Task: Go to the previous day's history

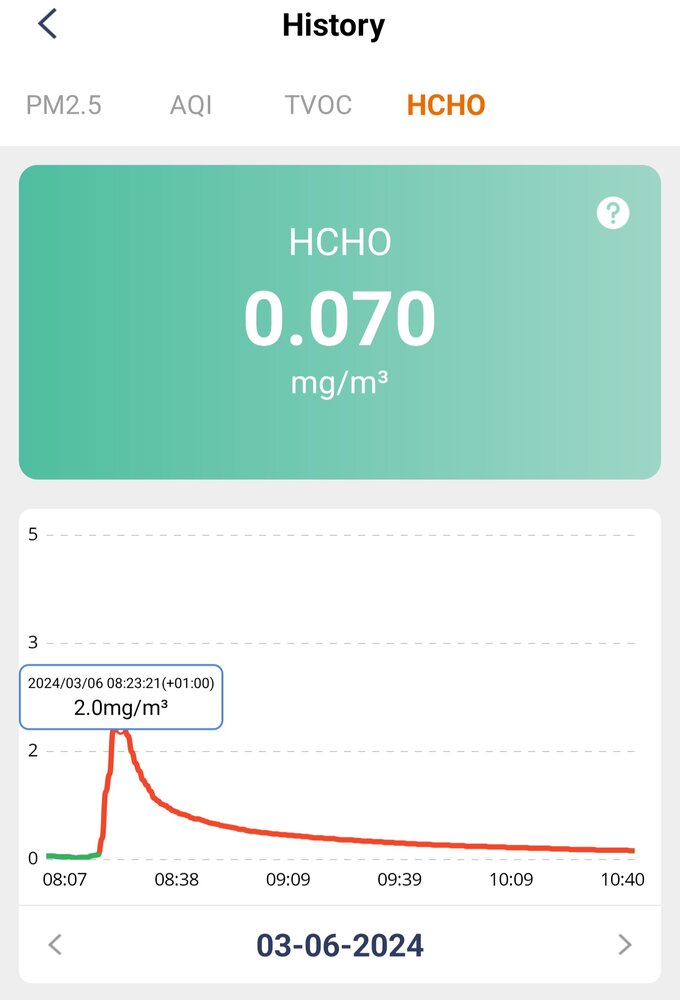Action: click(x=56, y=944)
